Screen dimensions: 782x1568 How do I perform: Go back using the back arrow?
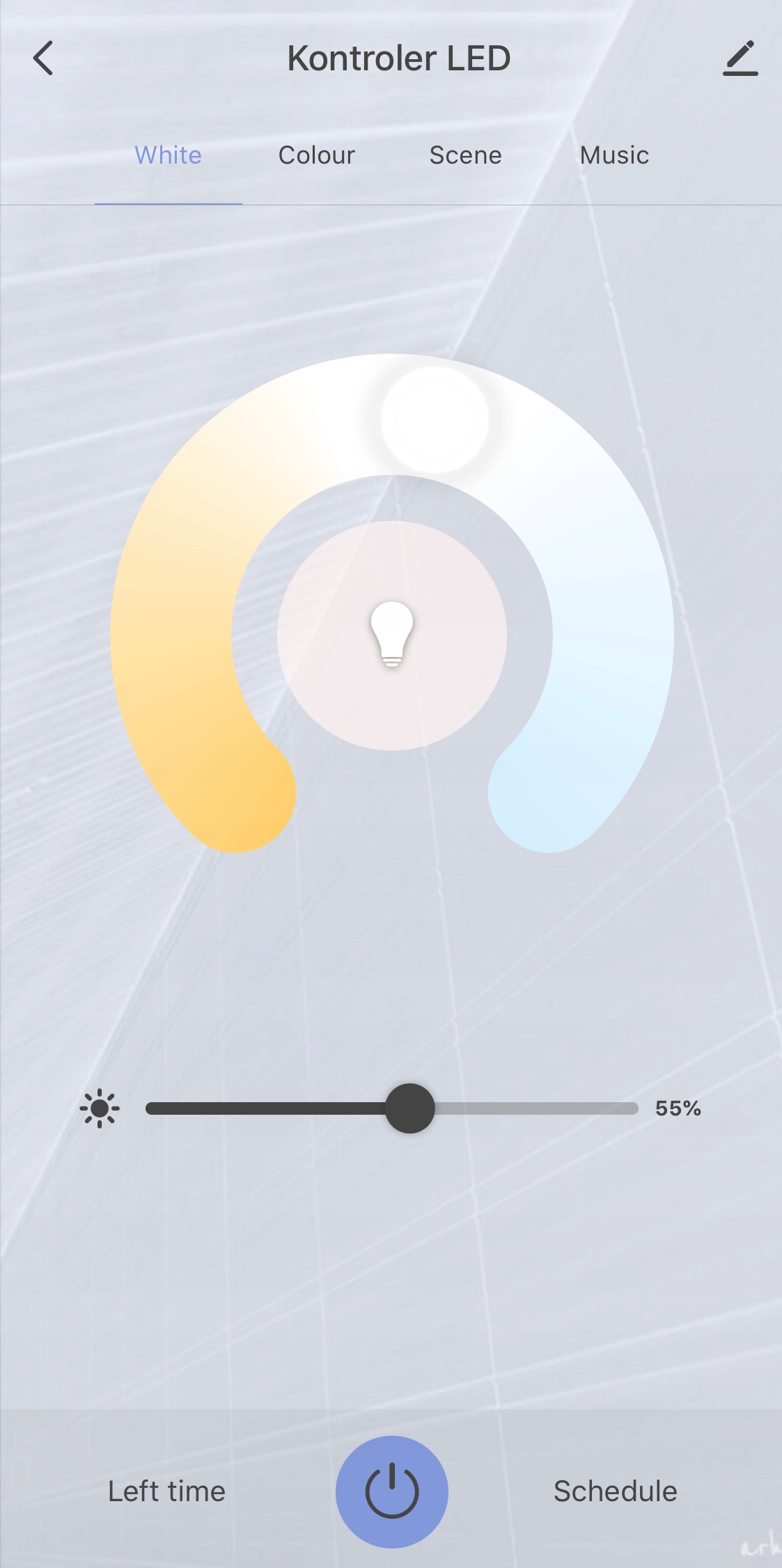tap(43, 58)
